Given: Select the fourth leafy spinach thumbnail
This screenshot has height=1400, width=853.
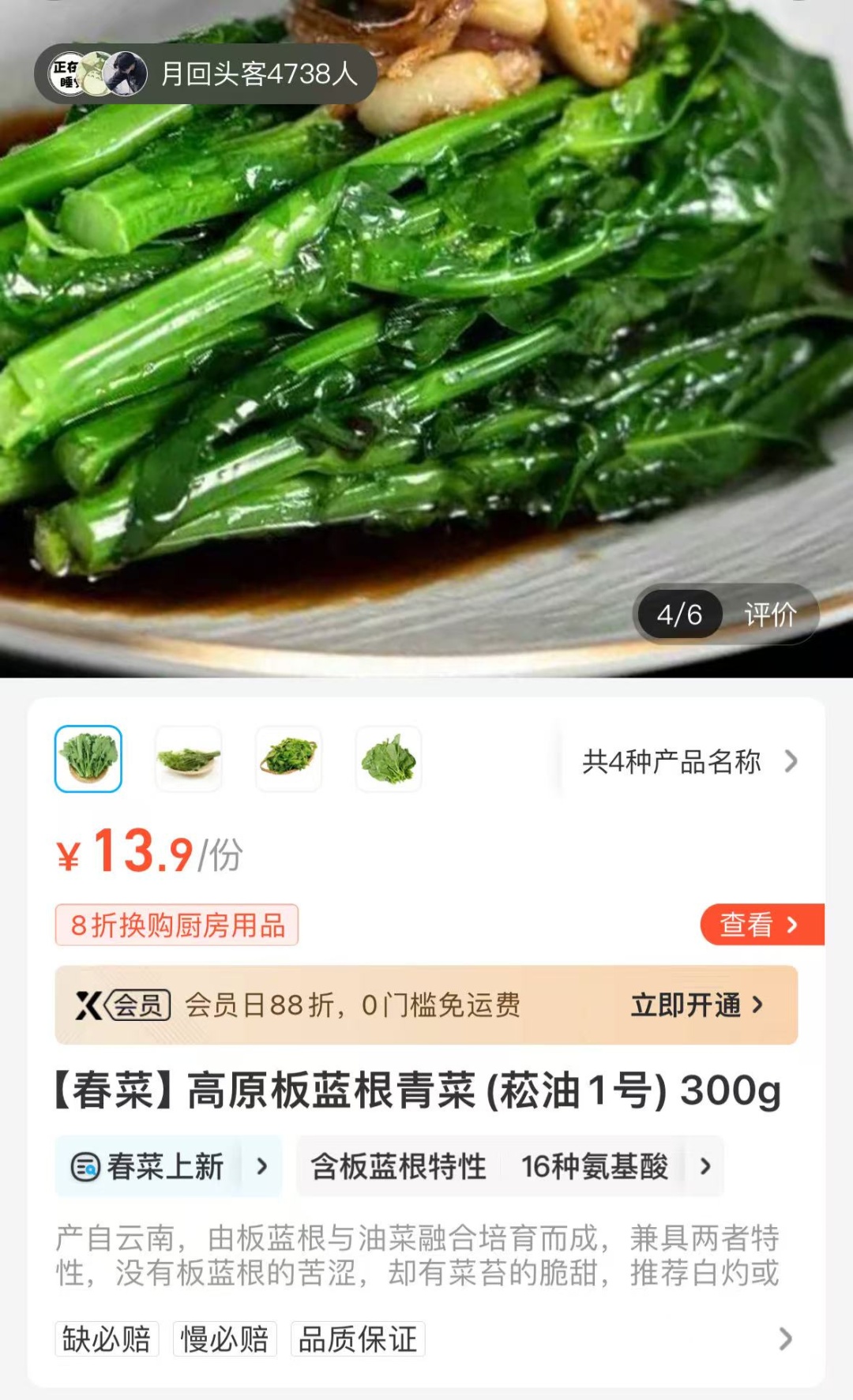Looking at the screenshot, I should 389,758.
